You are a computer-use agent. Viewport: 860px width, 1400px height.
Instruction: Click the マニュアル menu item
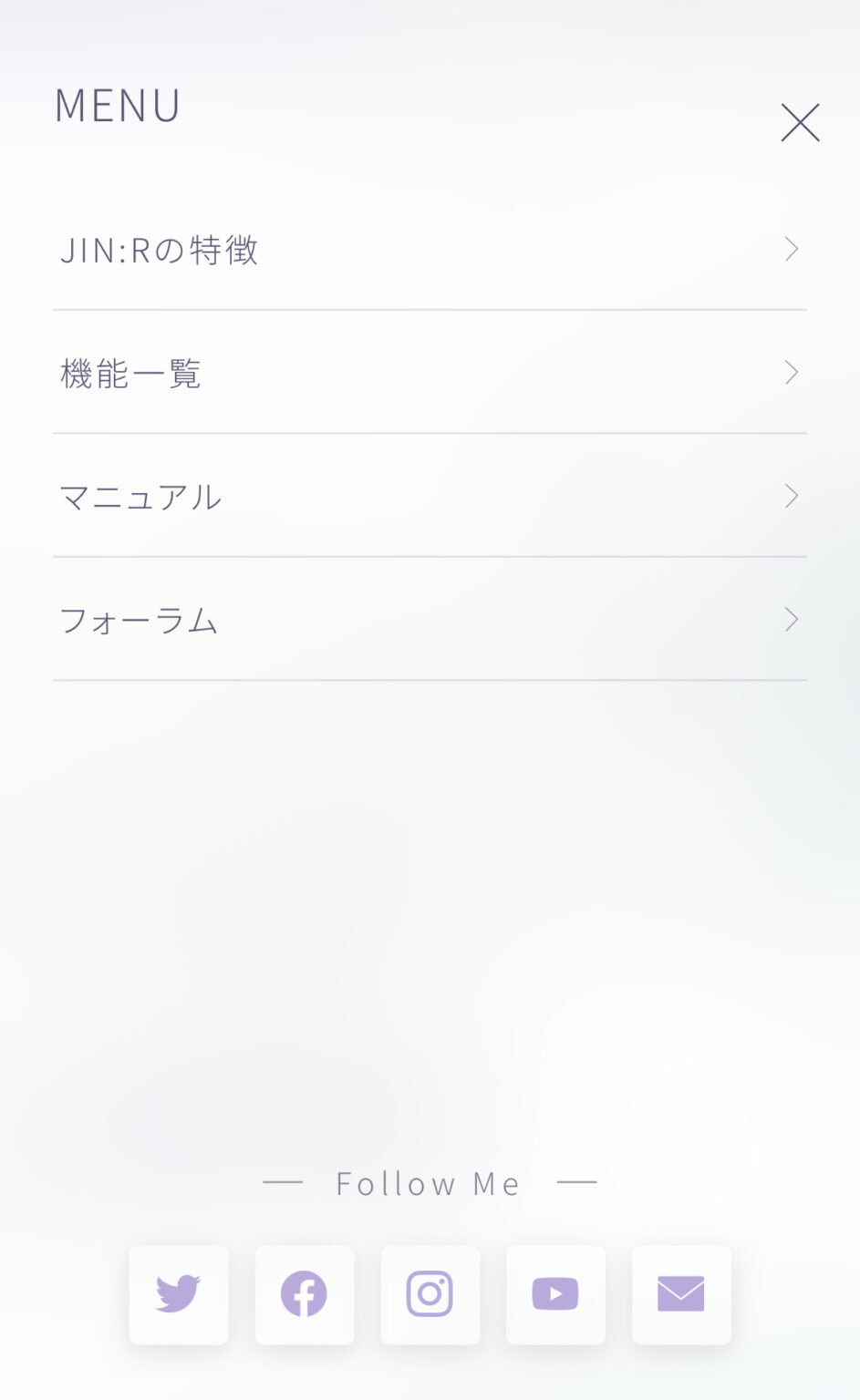pyautogui.click(x=139, y=496)
